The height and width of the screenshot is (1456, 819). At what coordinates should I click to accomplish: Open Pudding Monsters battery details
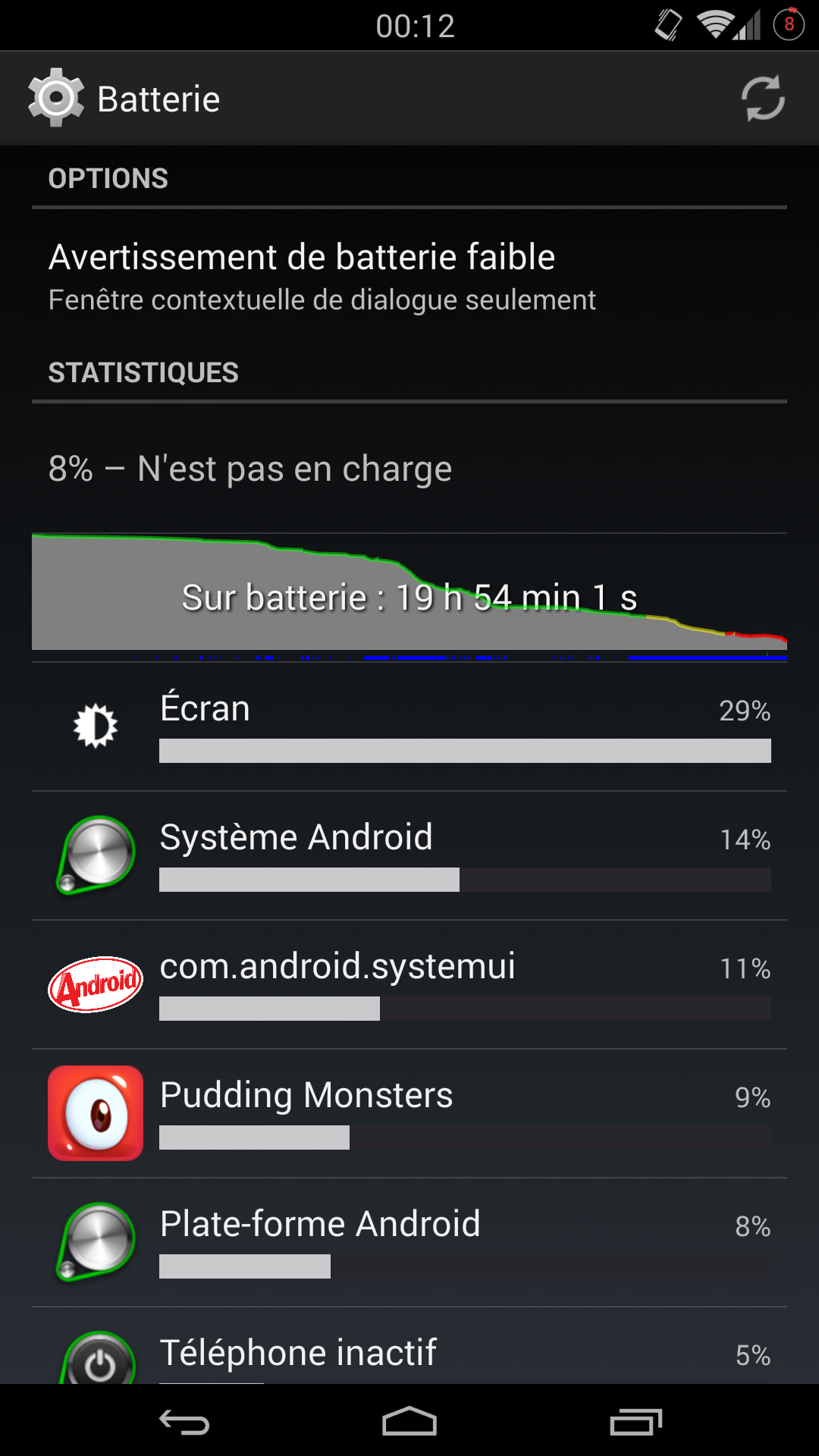click(409, 1113)
